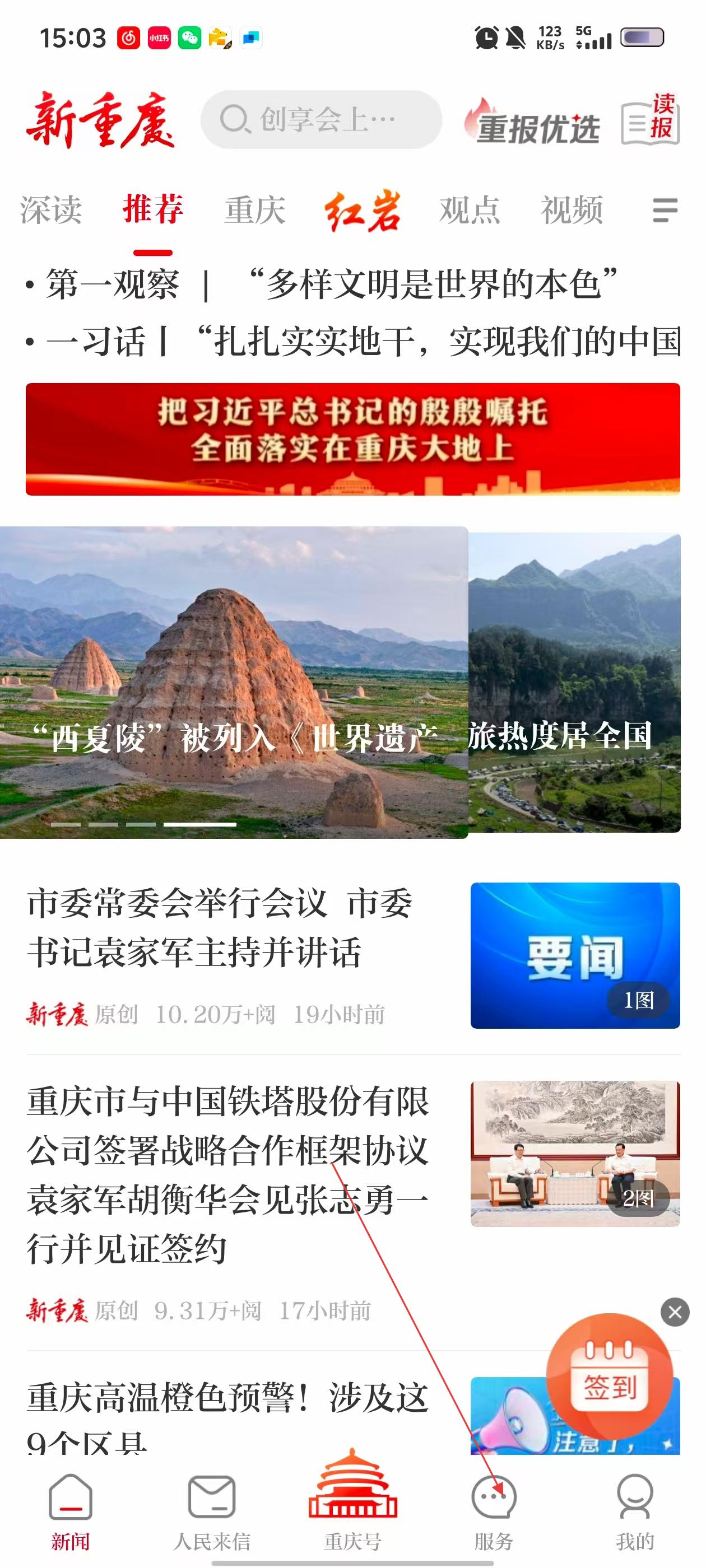Dismiss the floating 签到 widget
This screenshot has height=1568, width=706.
[675, 1312]
